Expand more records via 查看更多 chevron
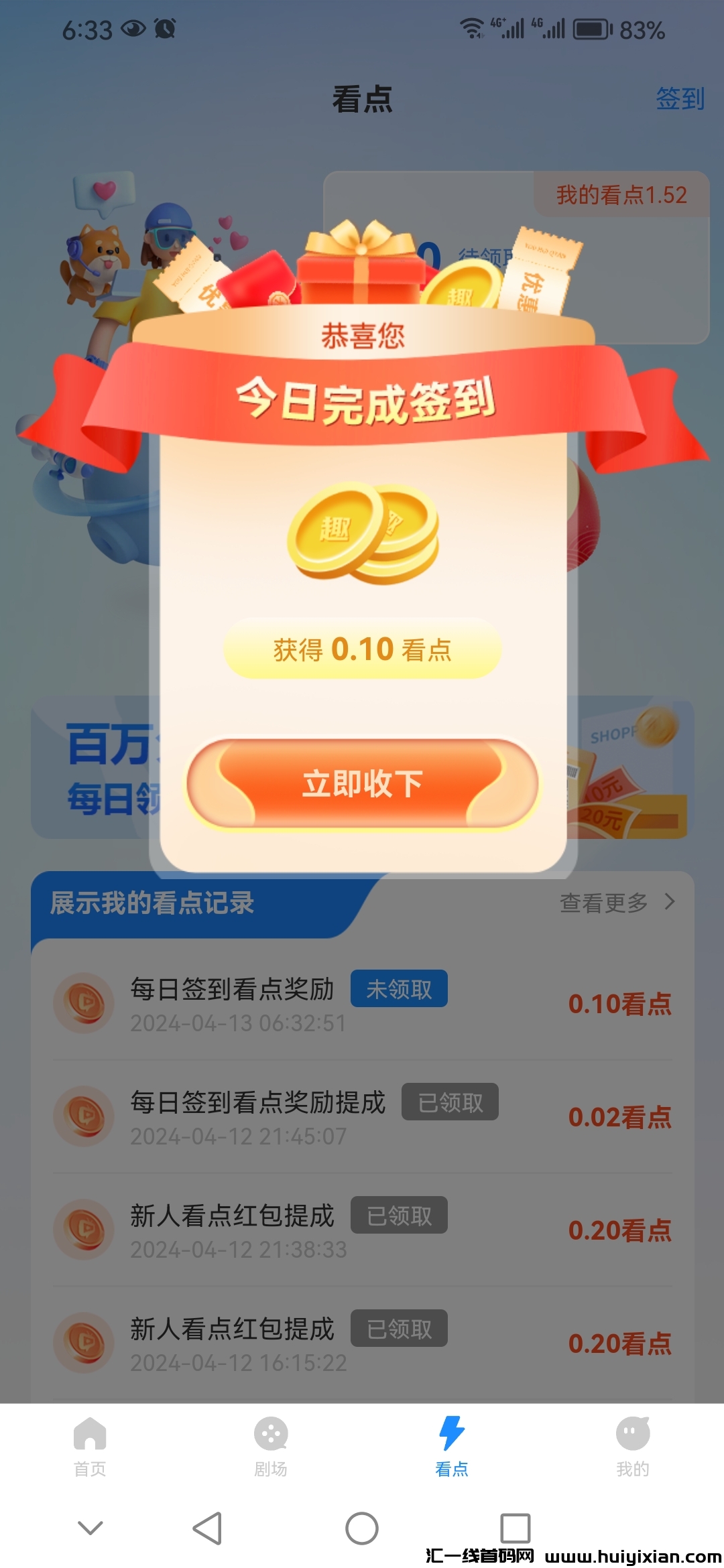The width and height of the screenshot is (724, 1568). (670, 903)
